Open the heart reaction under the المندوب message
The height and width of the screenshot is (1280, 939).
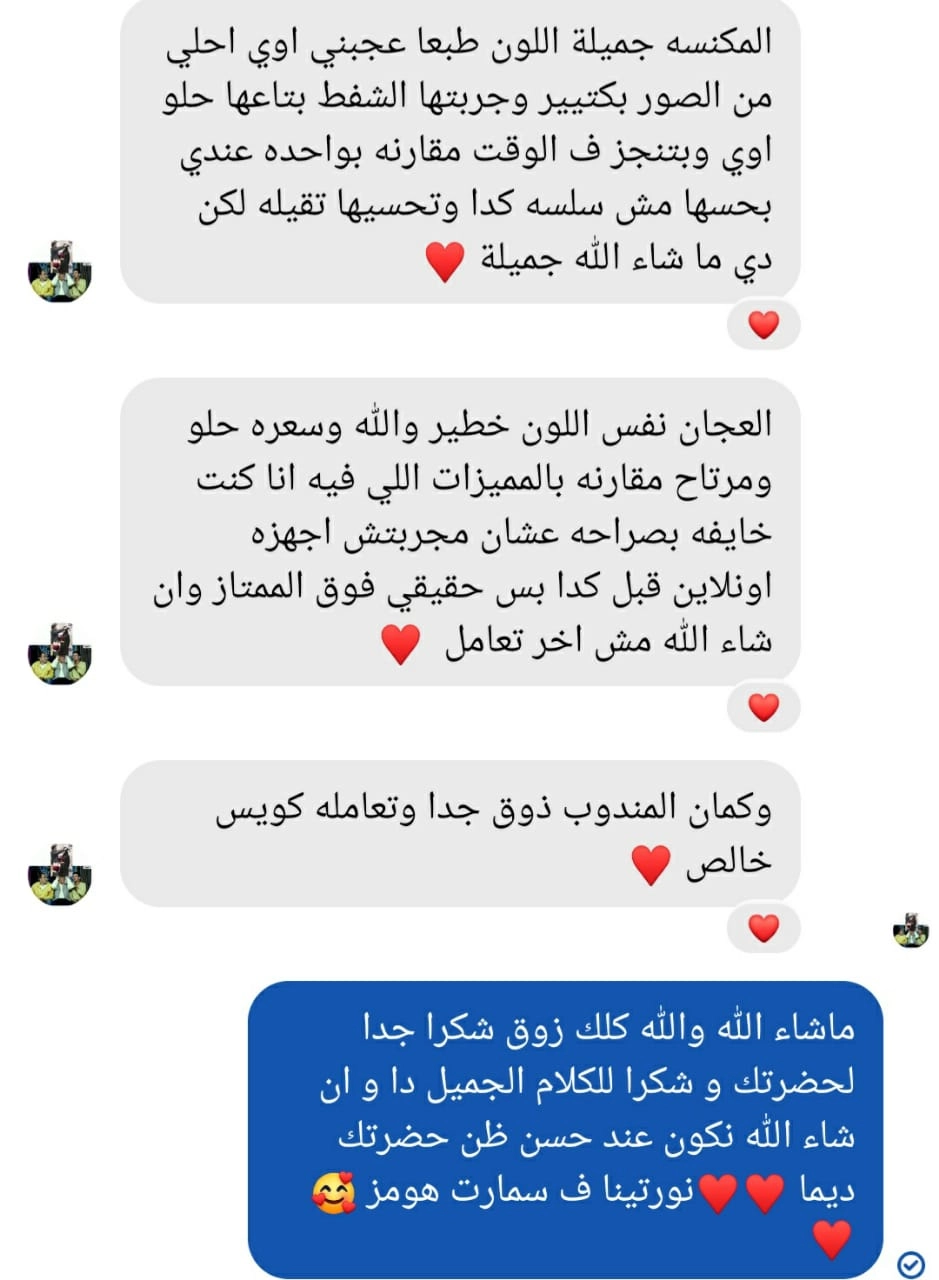pos(763,928)
